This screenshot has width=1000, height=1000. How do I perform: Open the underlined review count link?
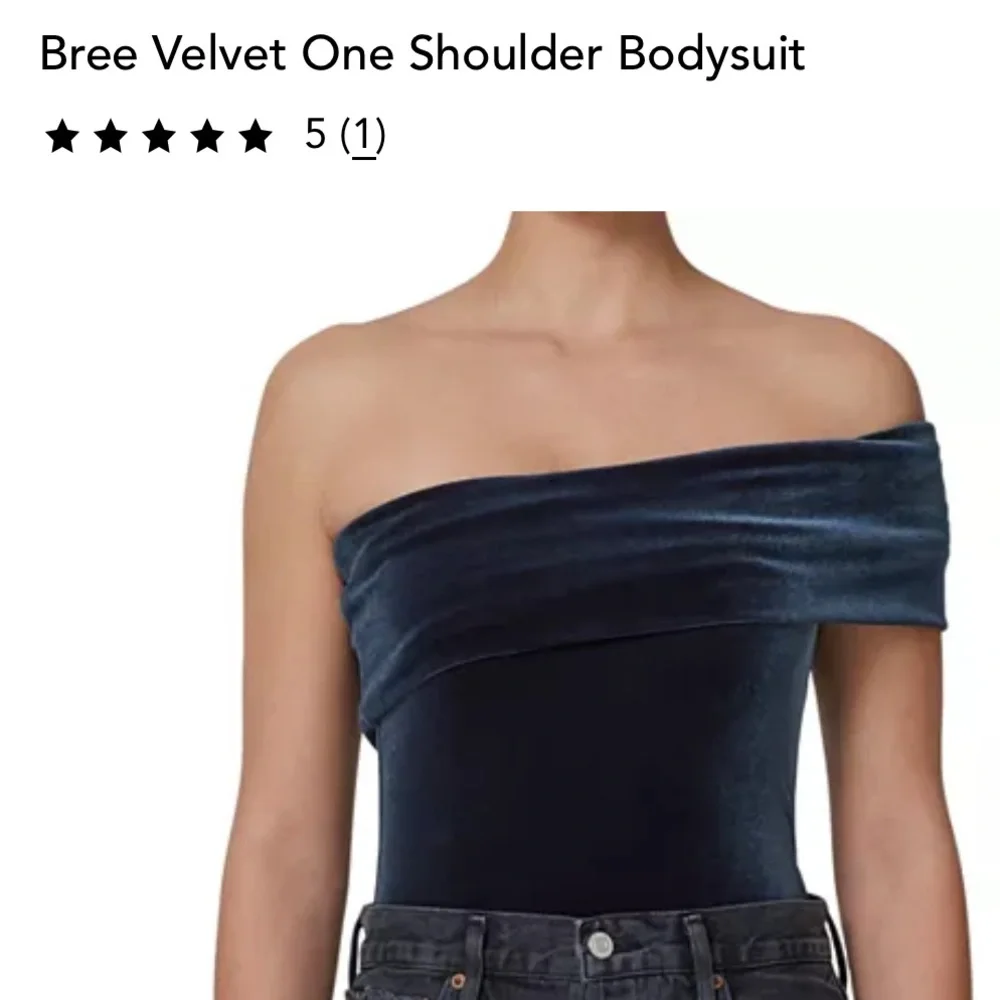364,135
